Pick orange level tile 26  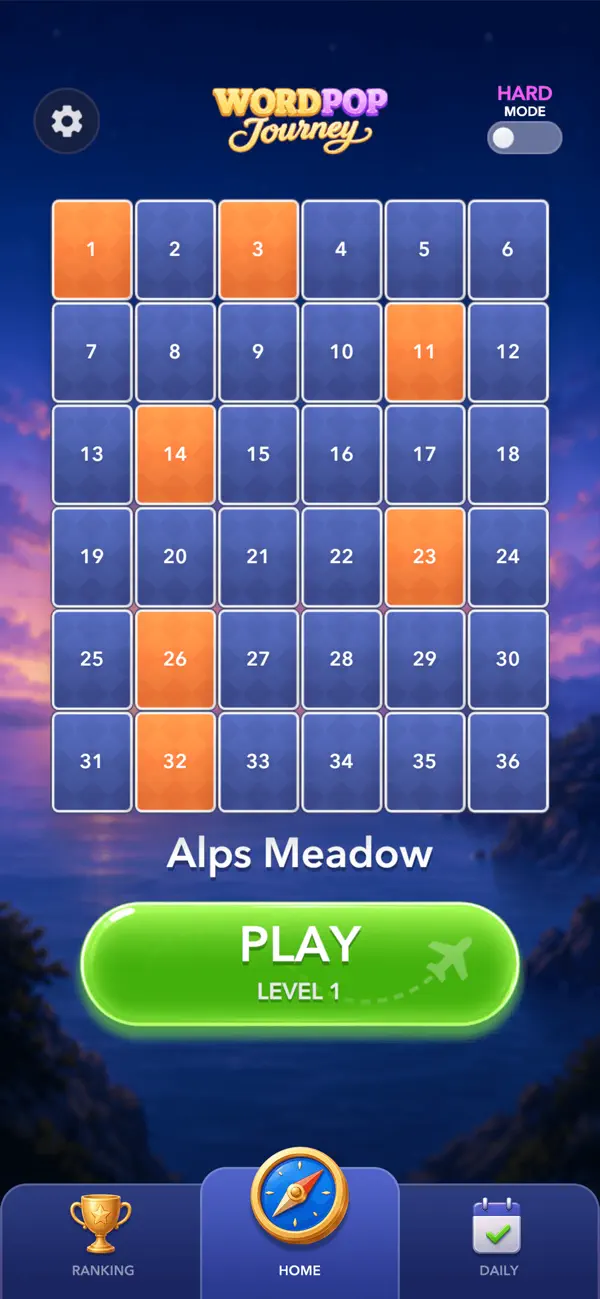pos(175,659)
